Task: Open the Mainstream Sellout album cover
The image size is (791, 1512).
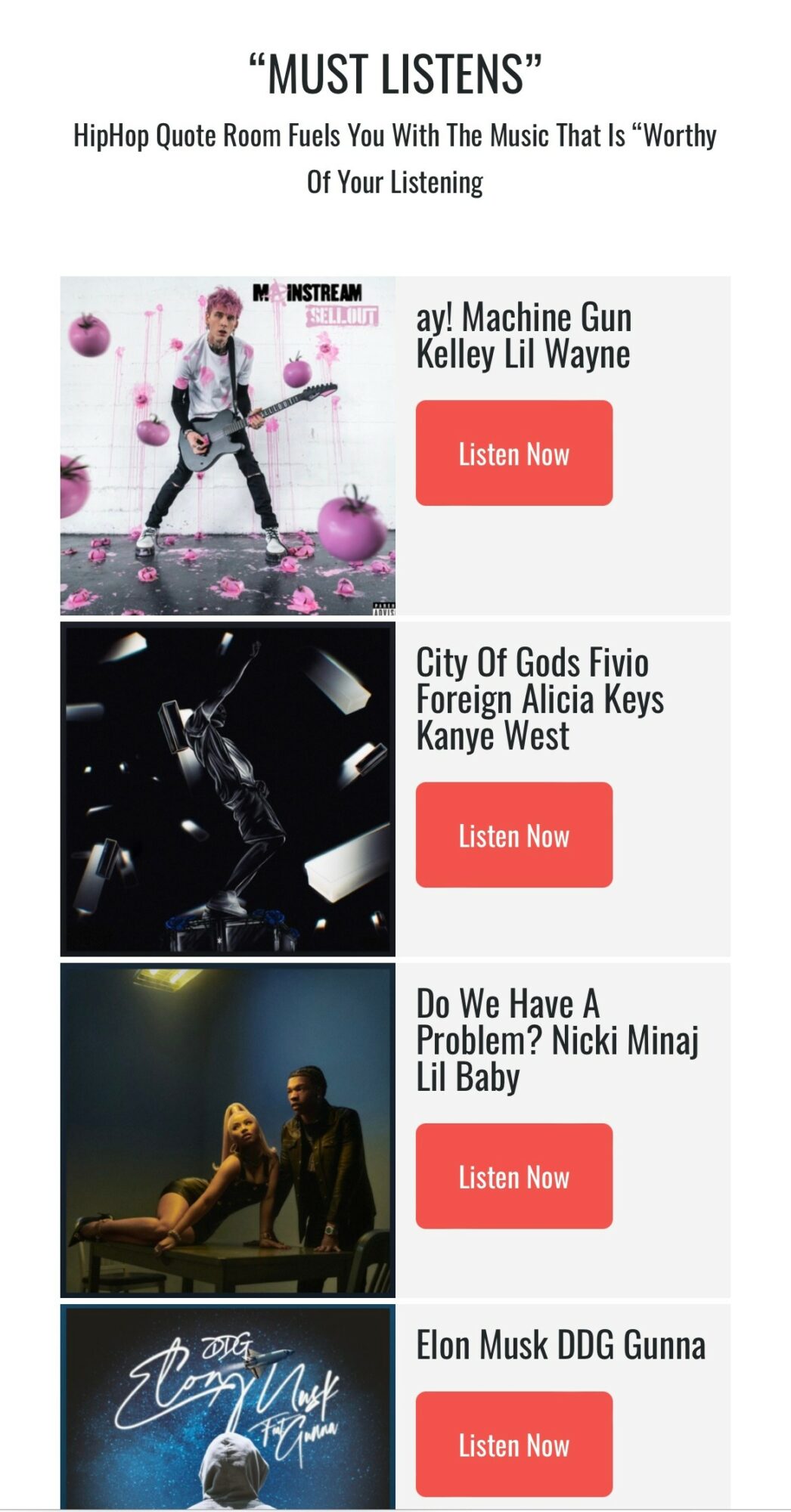Action: click(x=228, y=445)
